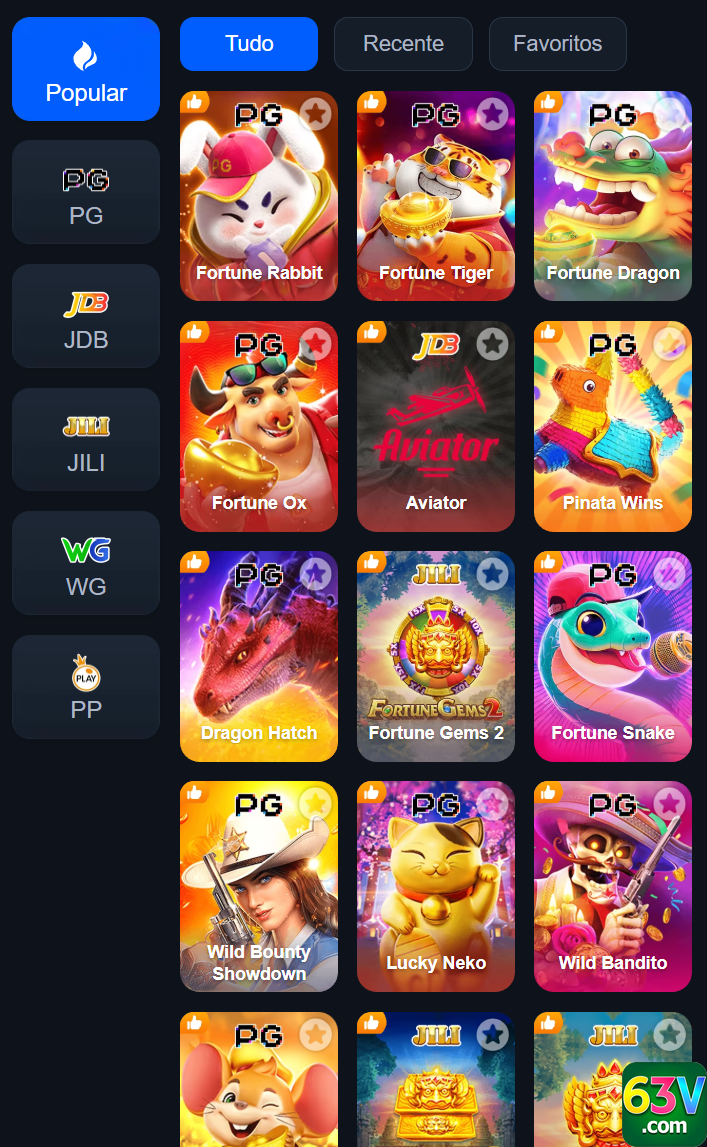Viewport: 707px width, 1147px height.
Task: Open the JDB provider category
Action: click(86, 316)
